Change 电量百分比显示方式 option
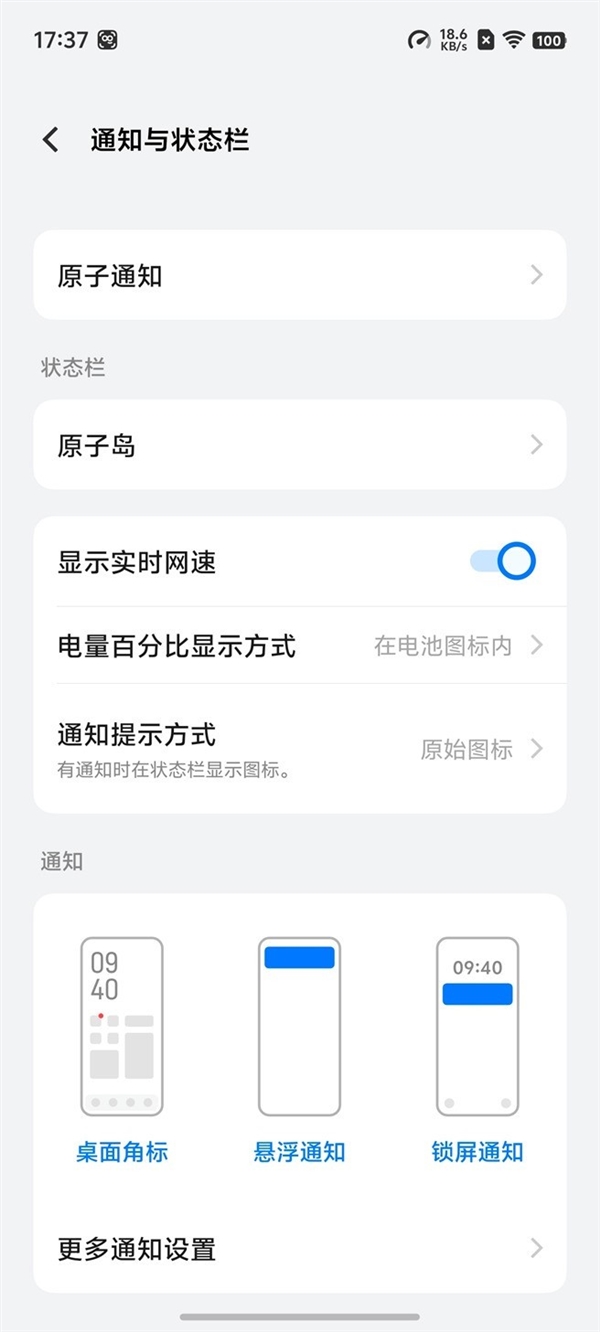Screen dimensions: 600x1332 [x=300, y=646]
